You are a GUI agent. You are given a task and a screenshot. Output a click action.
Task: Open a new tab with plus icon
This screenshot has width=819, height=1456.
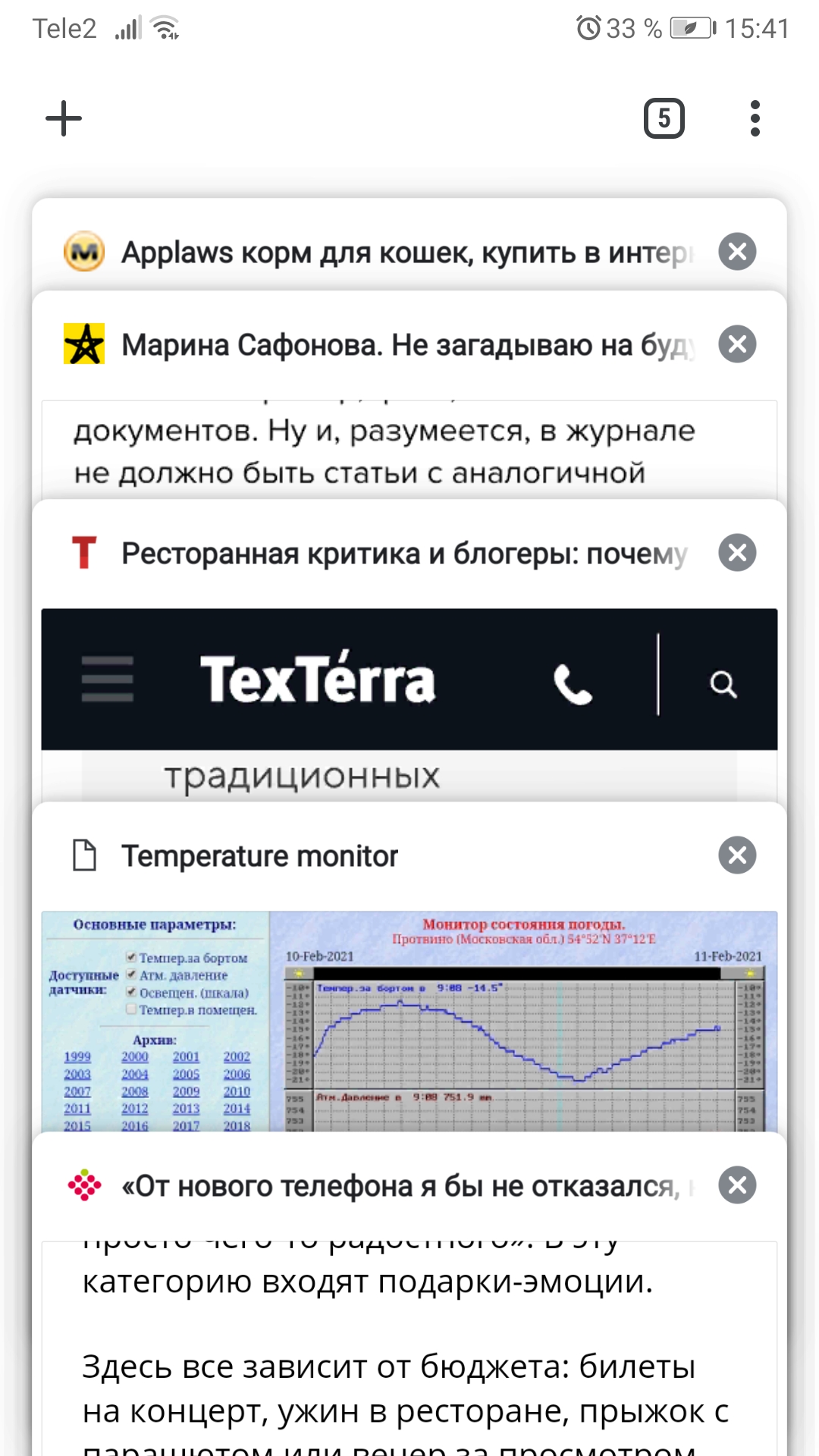[64, 119]
